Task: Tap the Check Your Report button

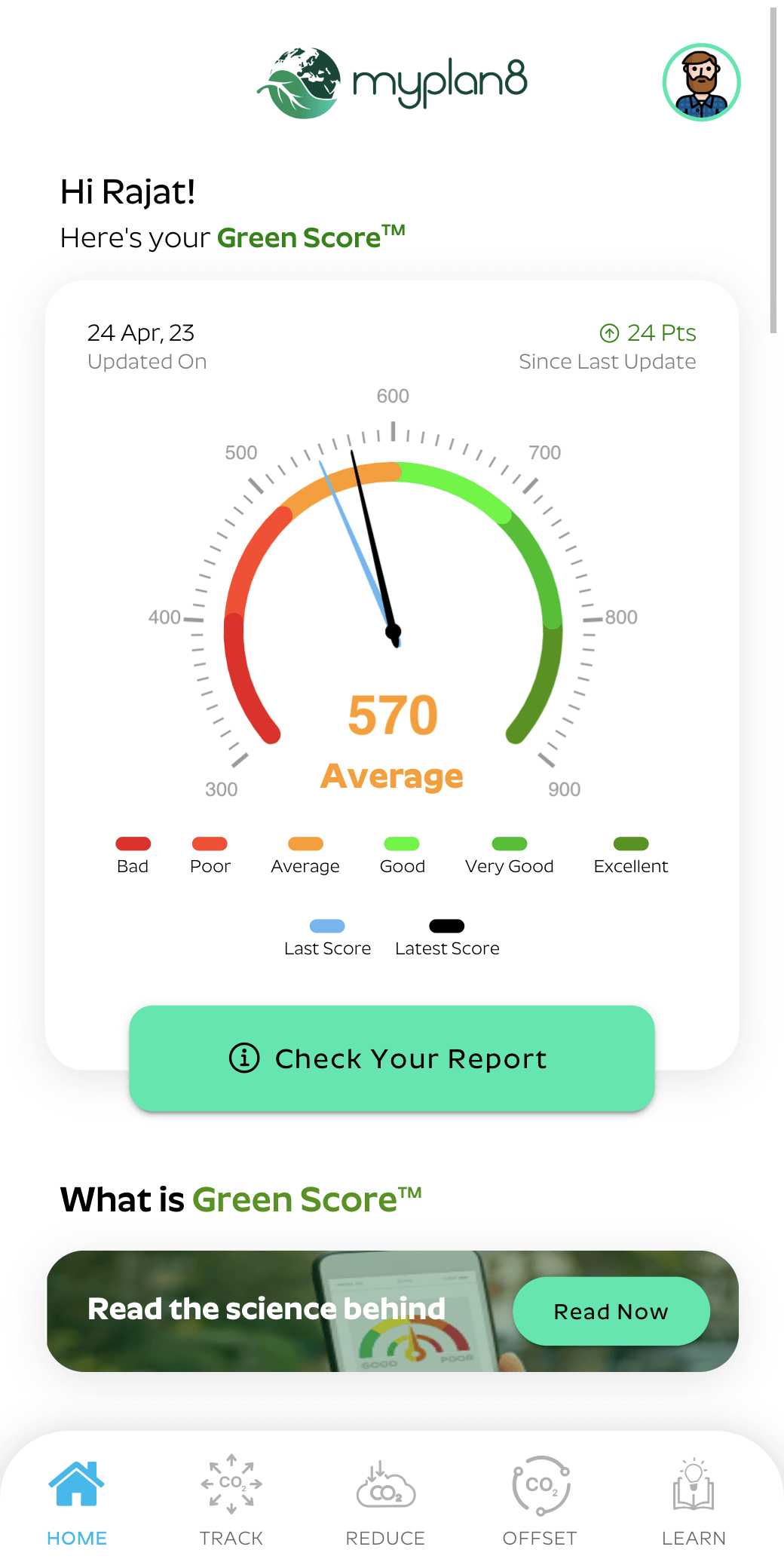Action: [x=391, y=1058]
